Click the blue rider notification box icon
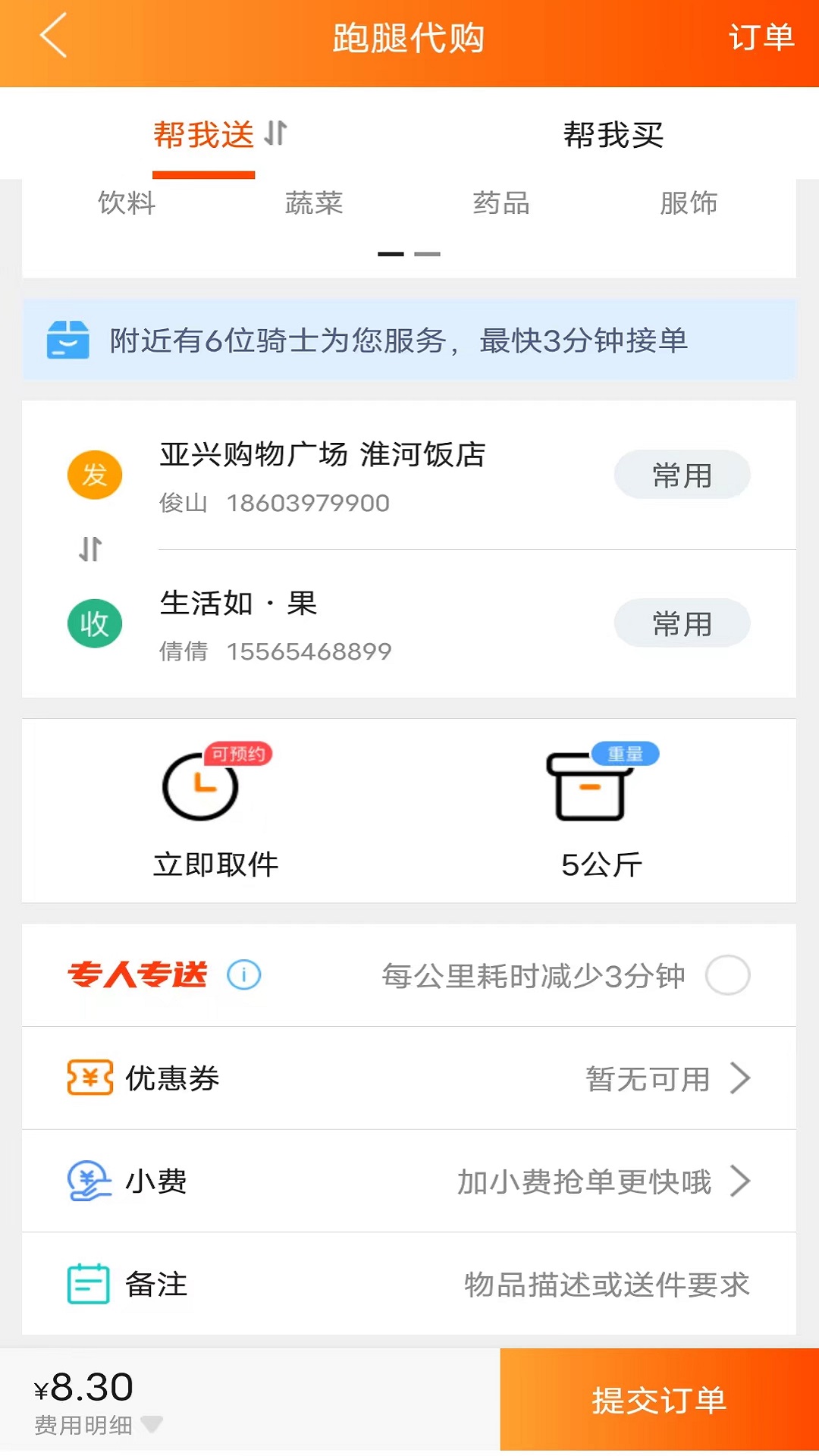 pos(68,340)
